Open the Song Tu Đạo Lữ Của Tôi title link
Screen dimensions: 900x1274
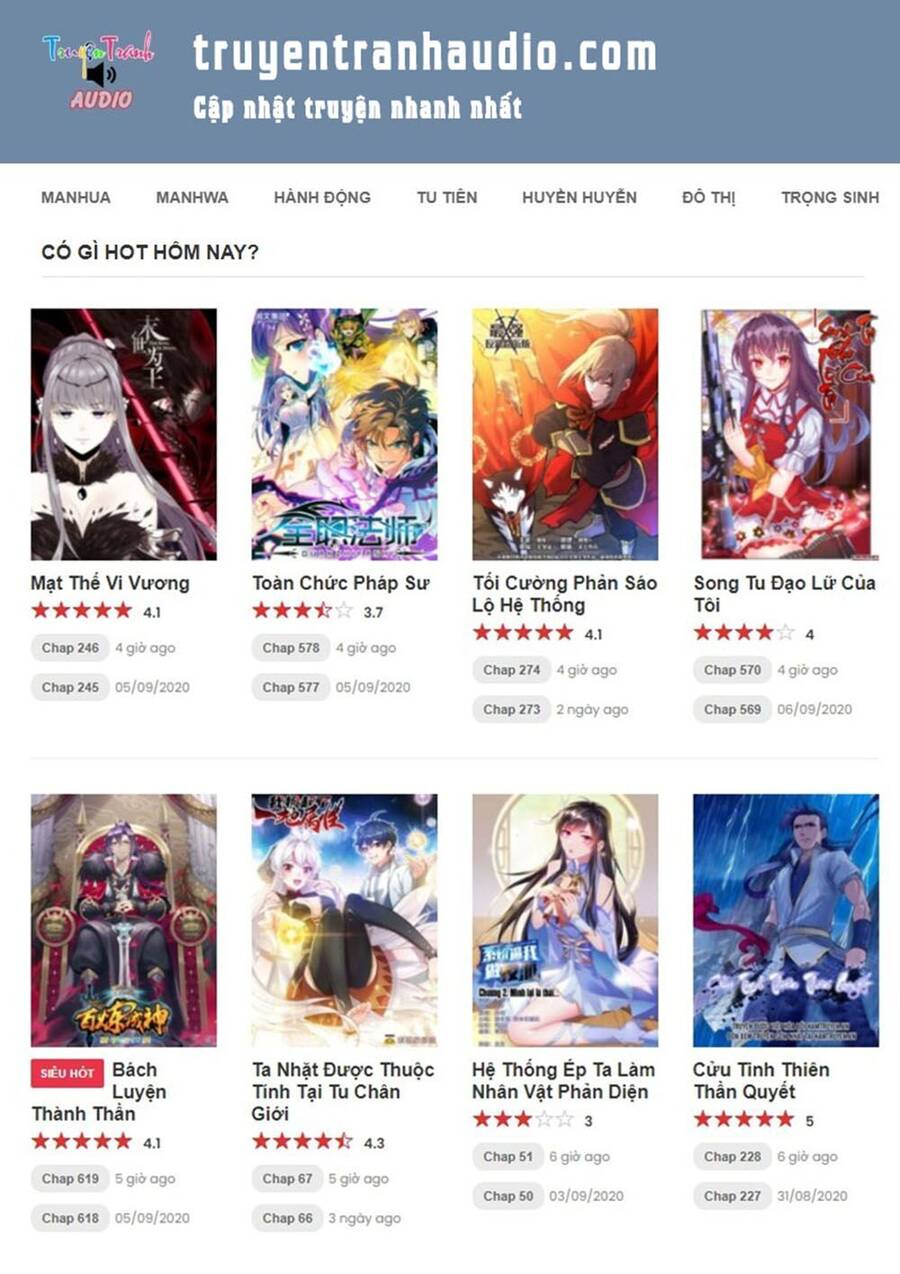click(784, 594)
